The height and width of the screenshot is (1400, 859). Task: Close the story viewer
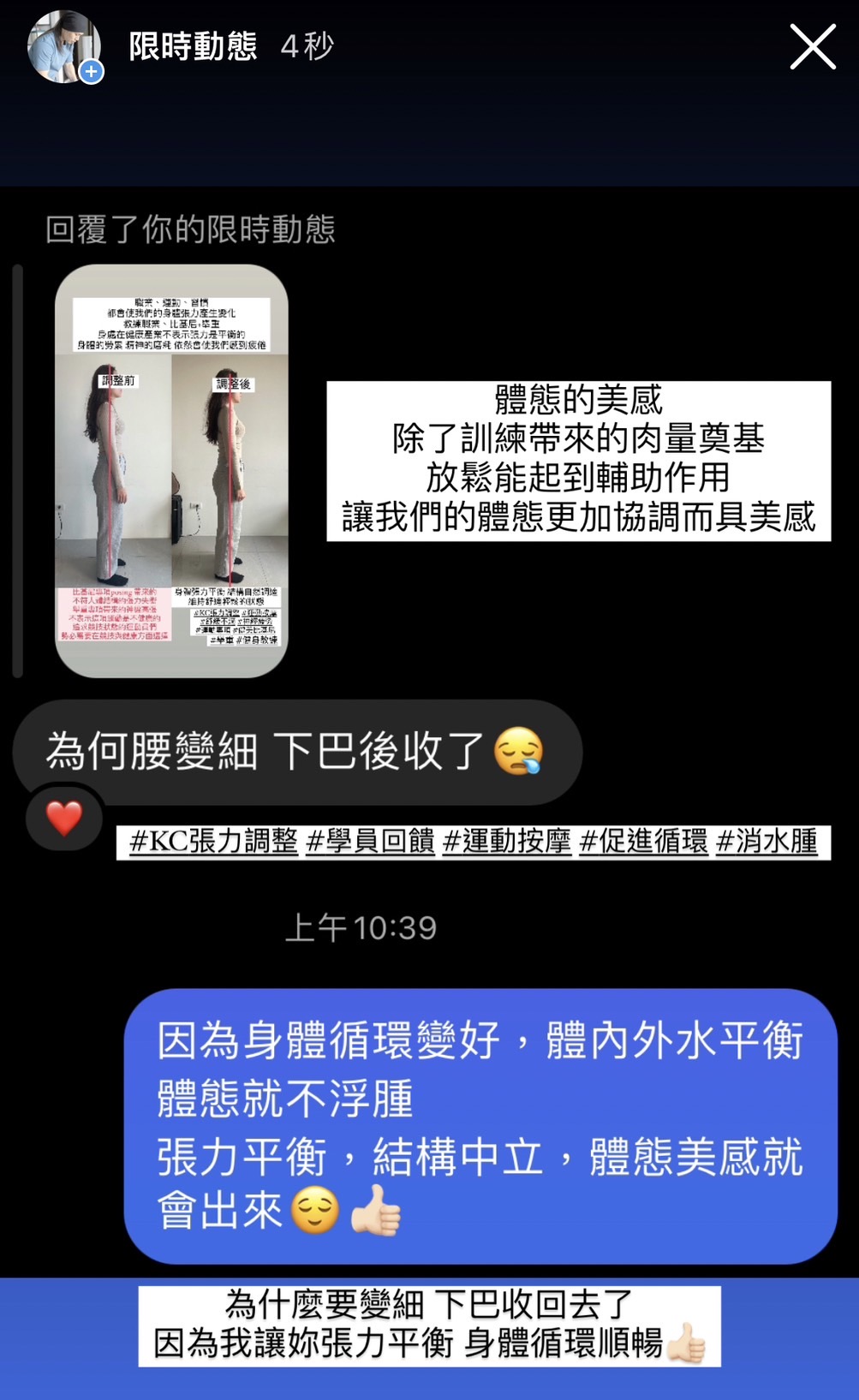(812, 46)
